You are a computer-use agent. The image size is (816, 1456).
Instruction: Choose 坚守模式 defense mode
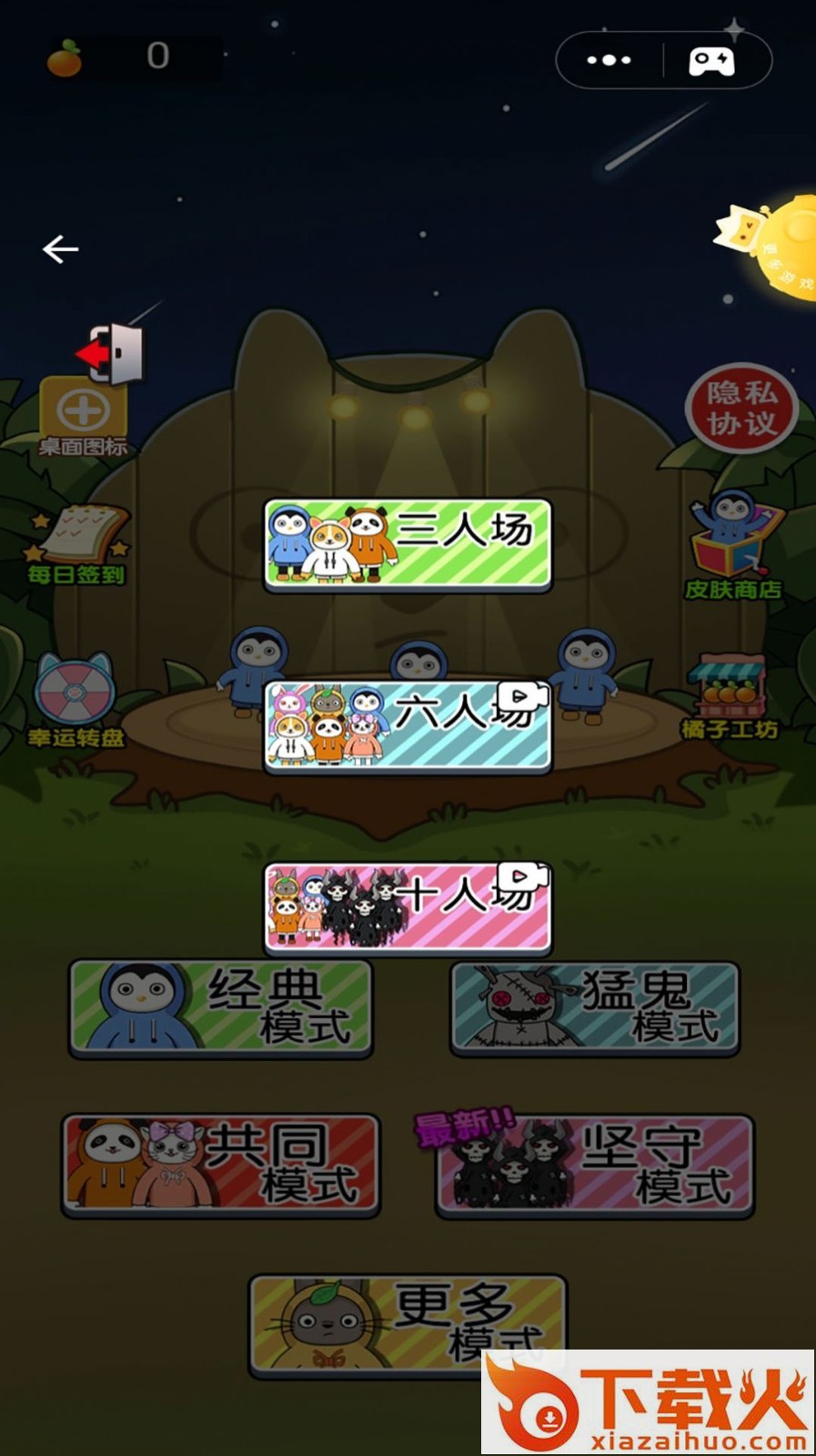tap(595, 1167)
